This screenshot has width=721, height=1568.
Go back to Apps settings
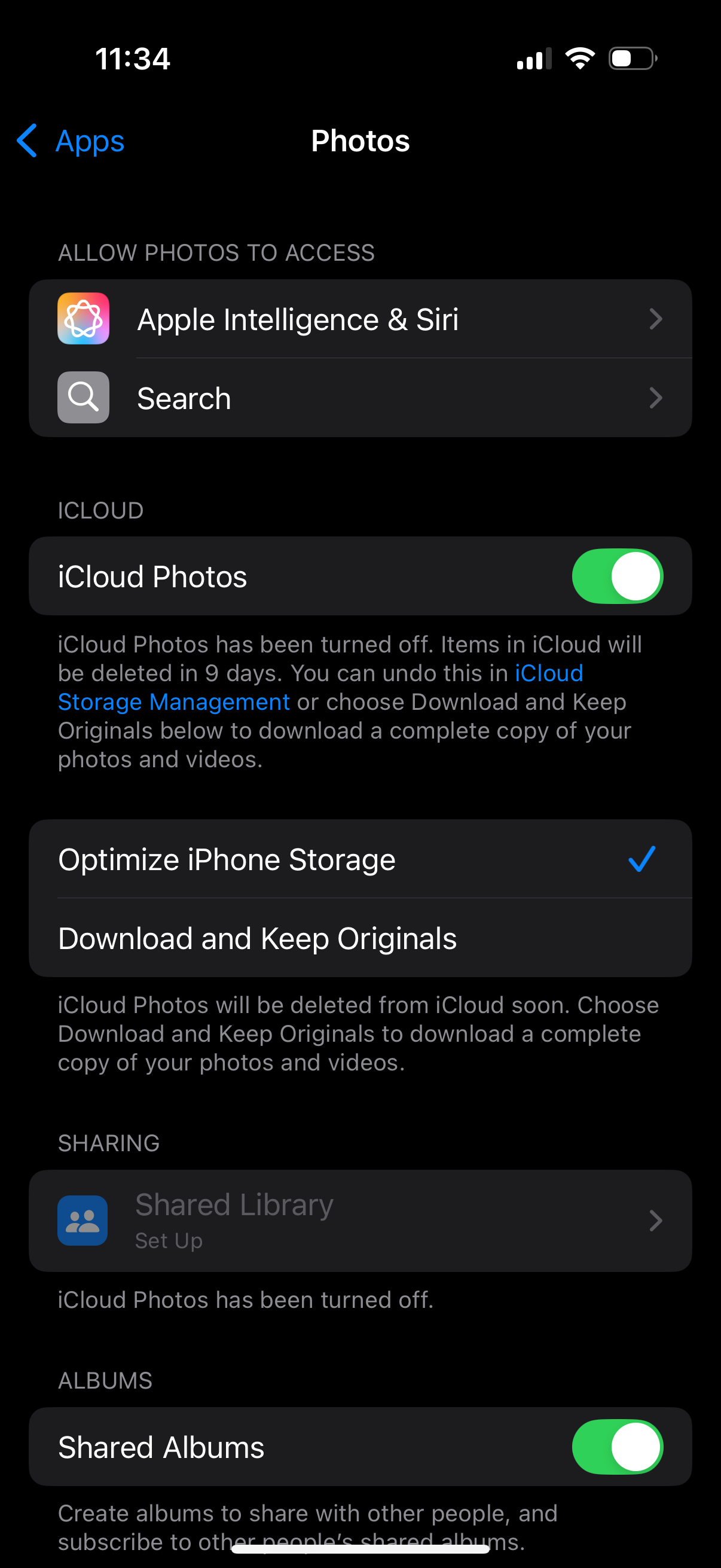[71, 141]
